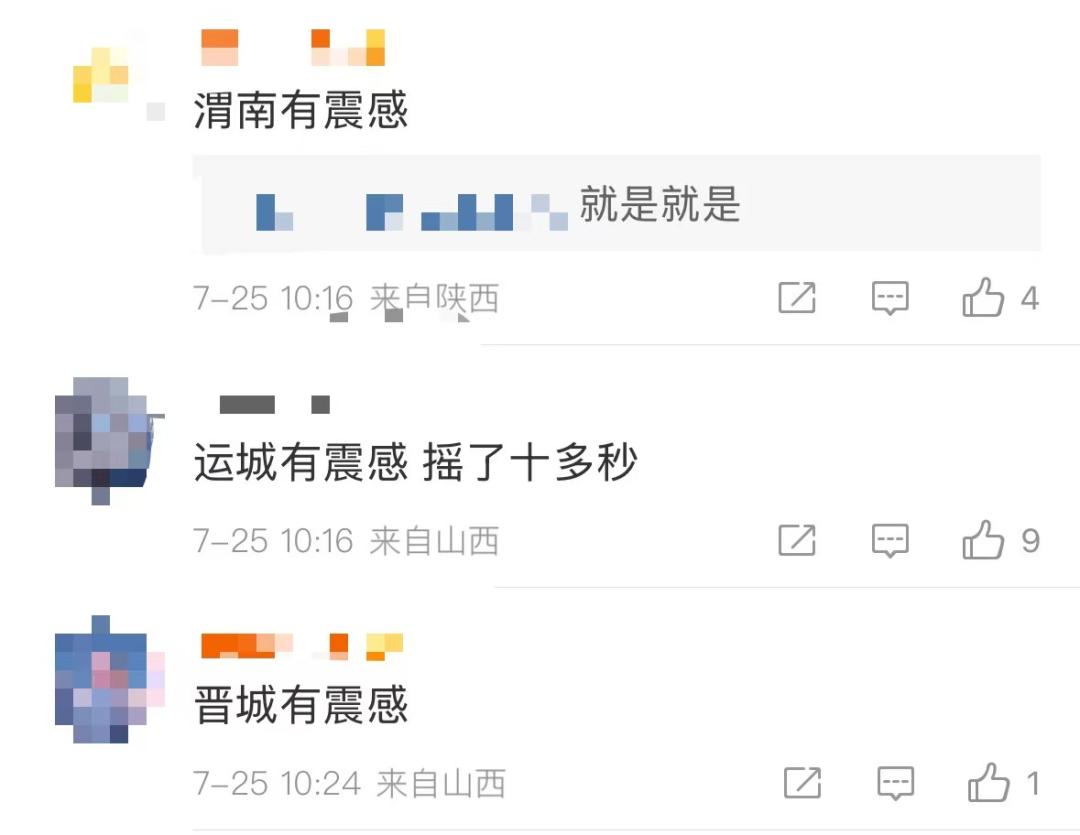This screenshot has width=1080, height=835.
Task: Reply to the 渭南有震感 comment
Action: (x=889, y=298)
